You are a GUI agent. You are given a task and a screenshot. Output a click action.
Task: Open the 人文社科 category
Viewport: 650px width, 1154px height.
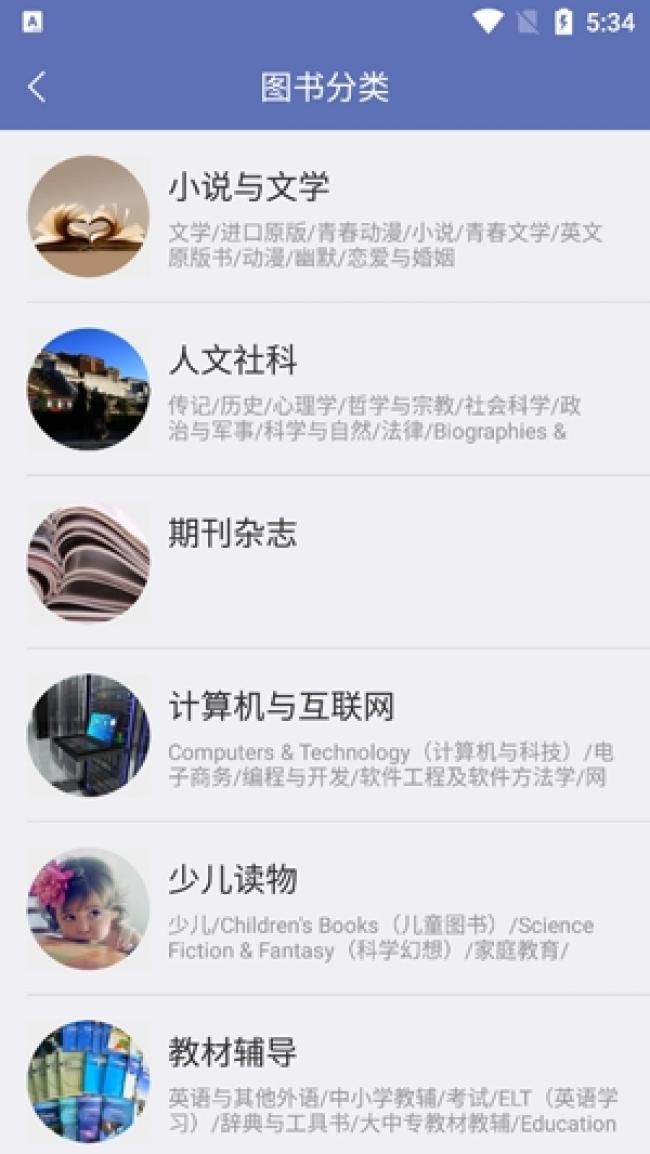click(x=325, y=389)
